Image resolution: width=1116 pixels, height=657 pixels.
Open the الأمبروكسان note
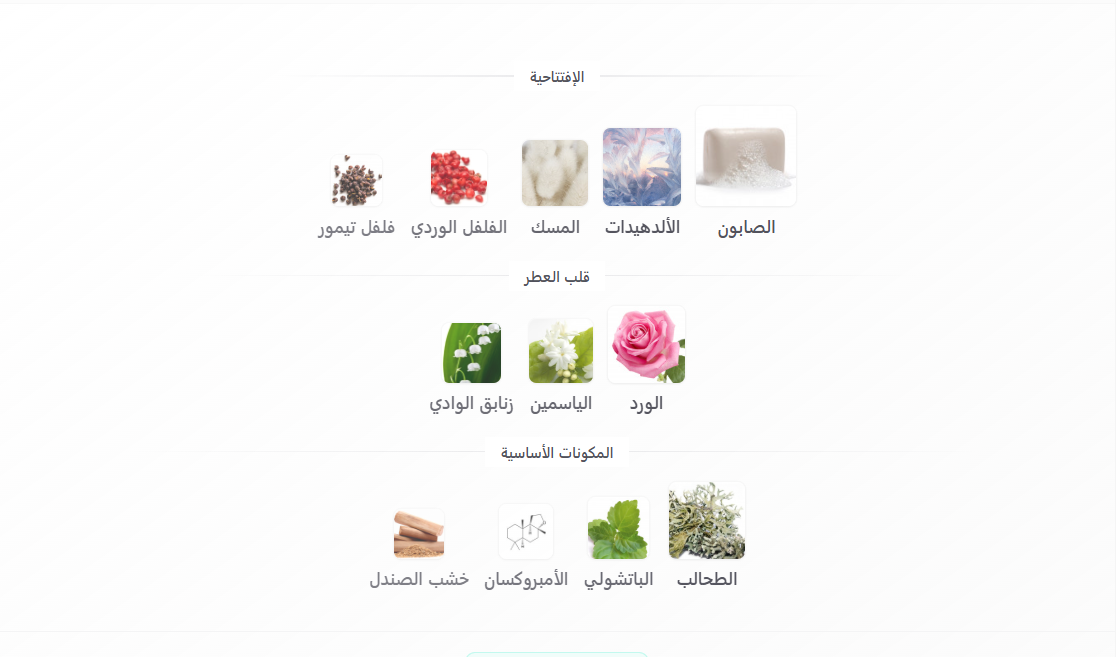pyautogui.click(x=526, y=546)
